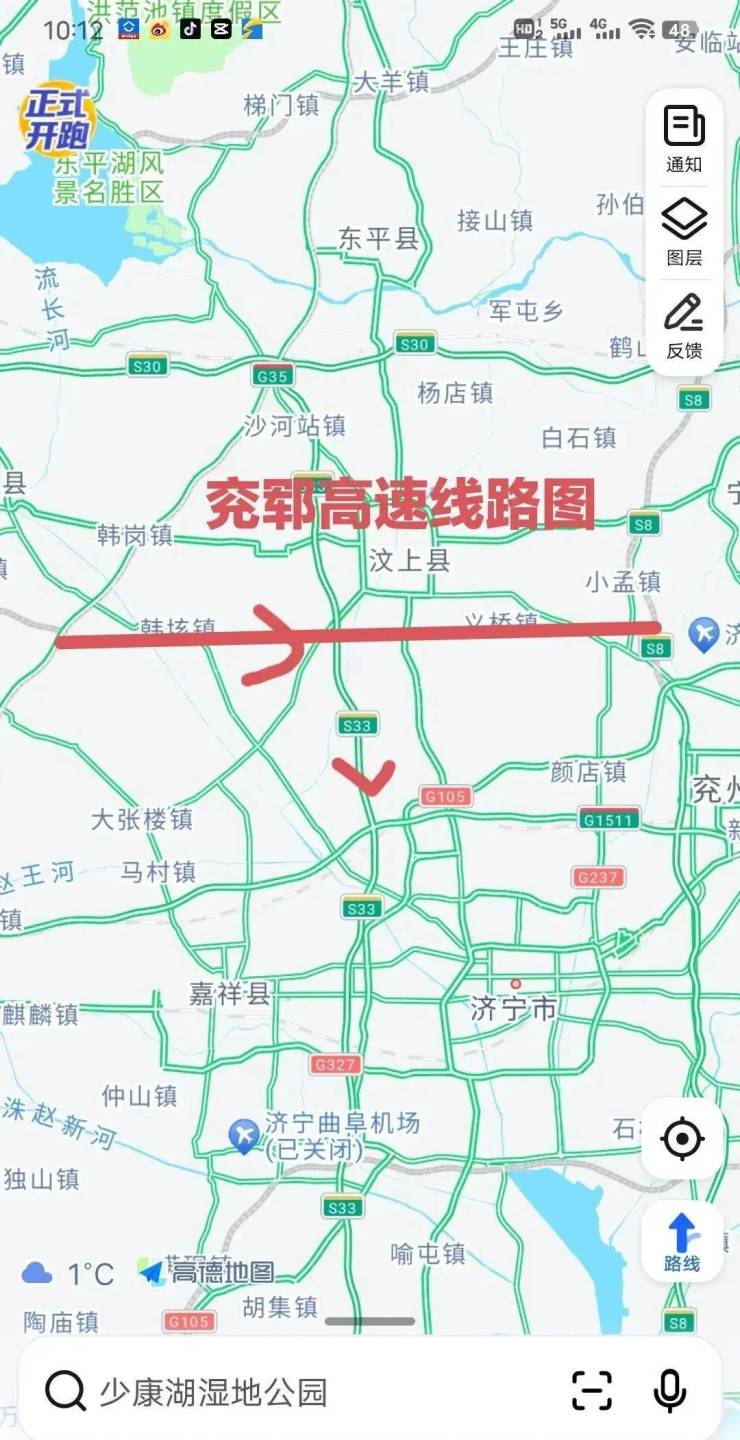Tap the search box showing 少康湖湿地公园
This screenshot has height=1440, width=740.
click(300, 1391)
